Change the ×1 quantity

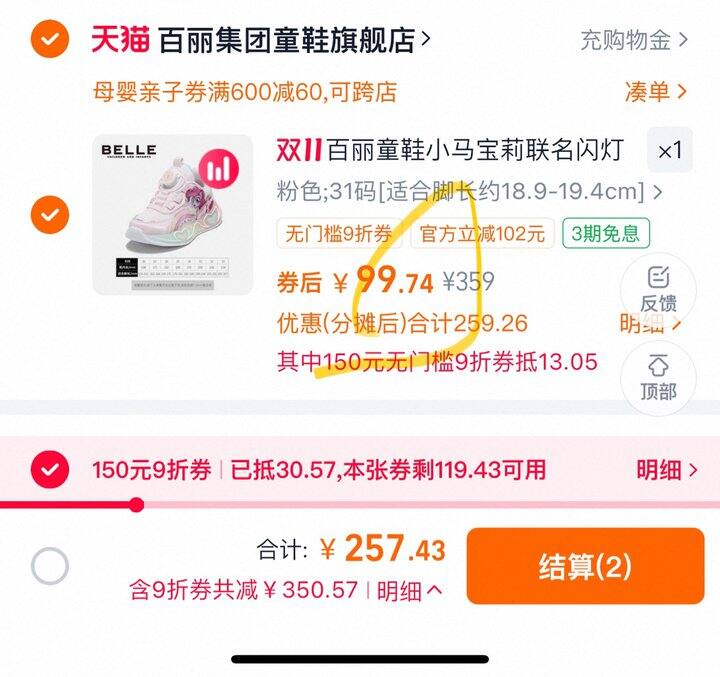(x=669, y=151)
